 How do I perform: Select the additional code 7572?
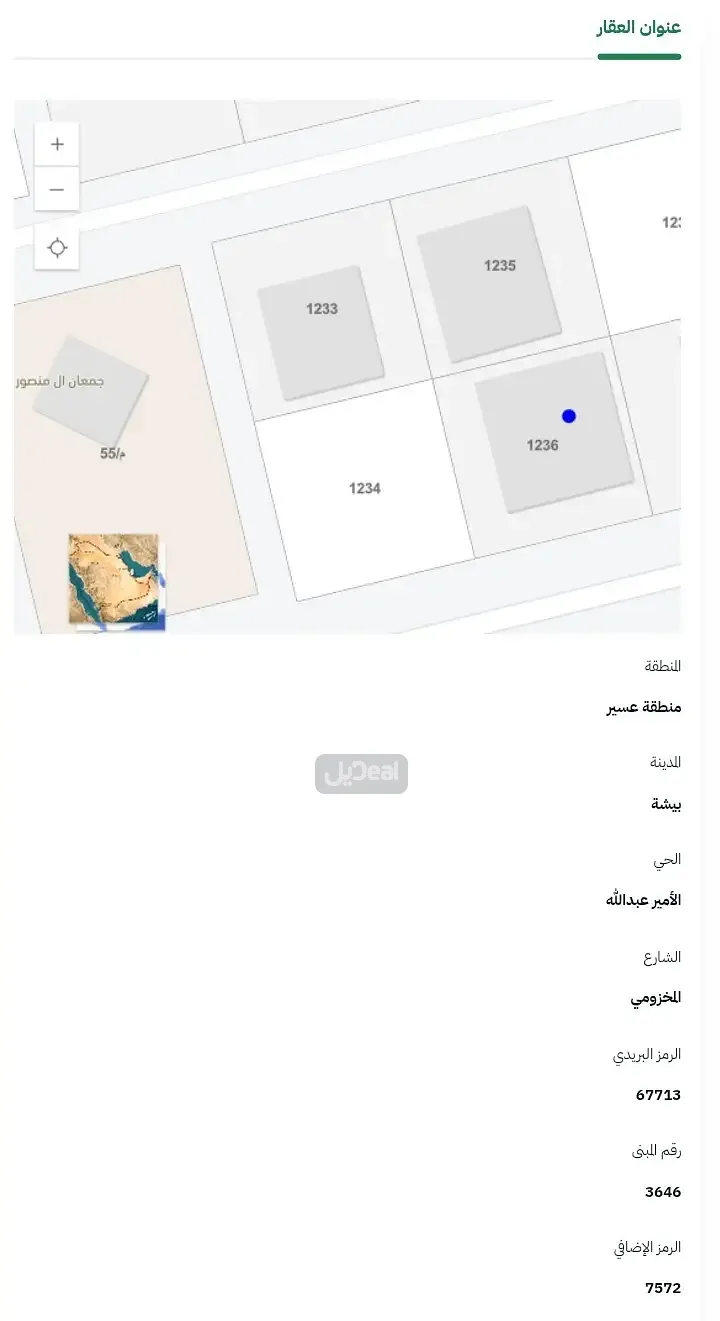664,1288
